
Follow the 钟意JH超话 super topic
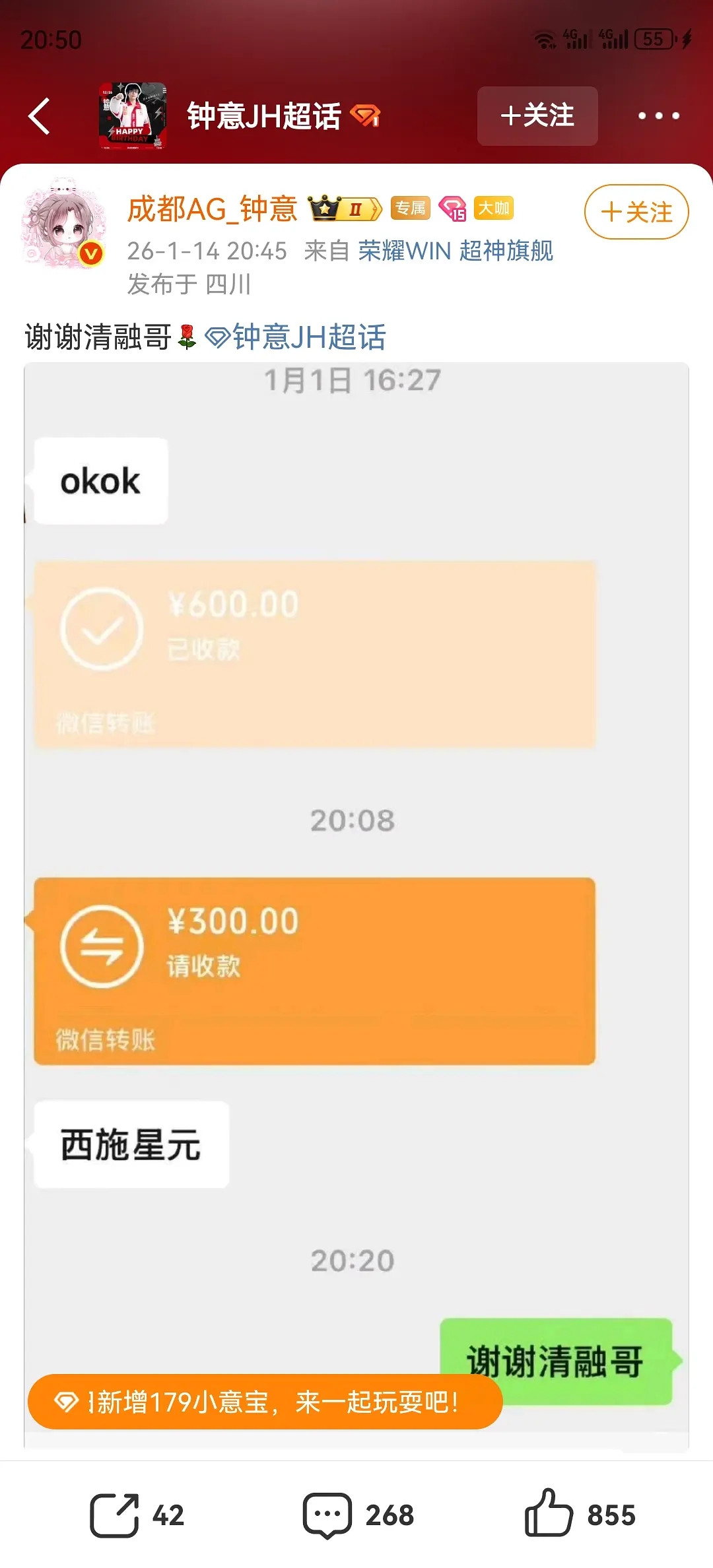click(x=537, y=116)
